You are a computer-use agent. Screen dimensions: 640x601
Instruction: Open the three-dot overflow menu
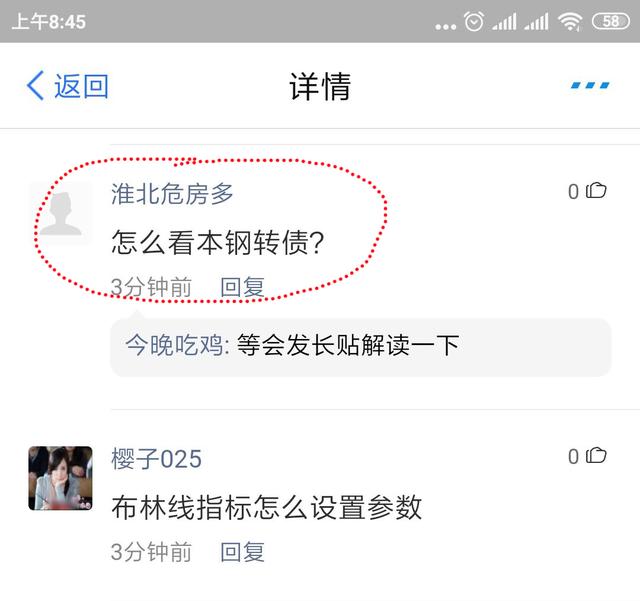pos(590,86)
